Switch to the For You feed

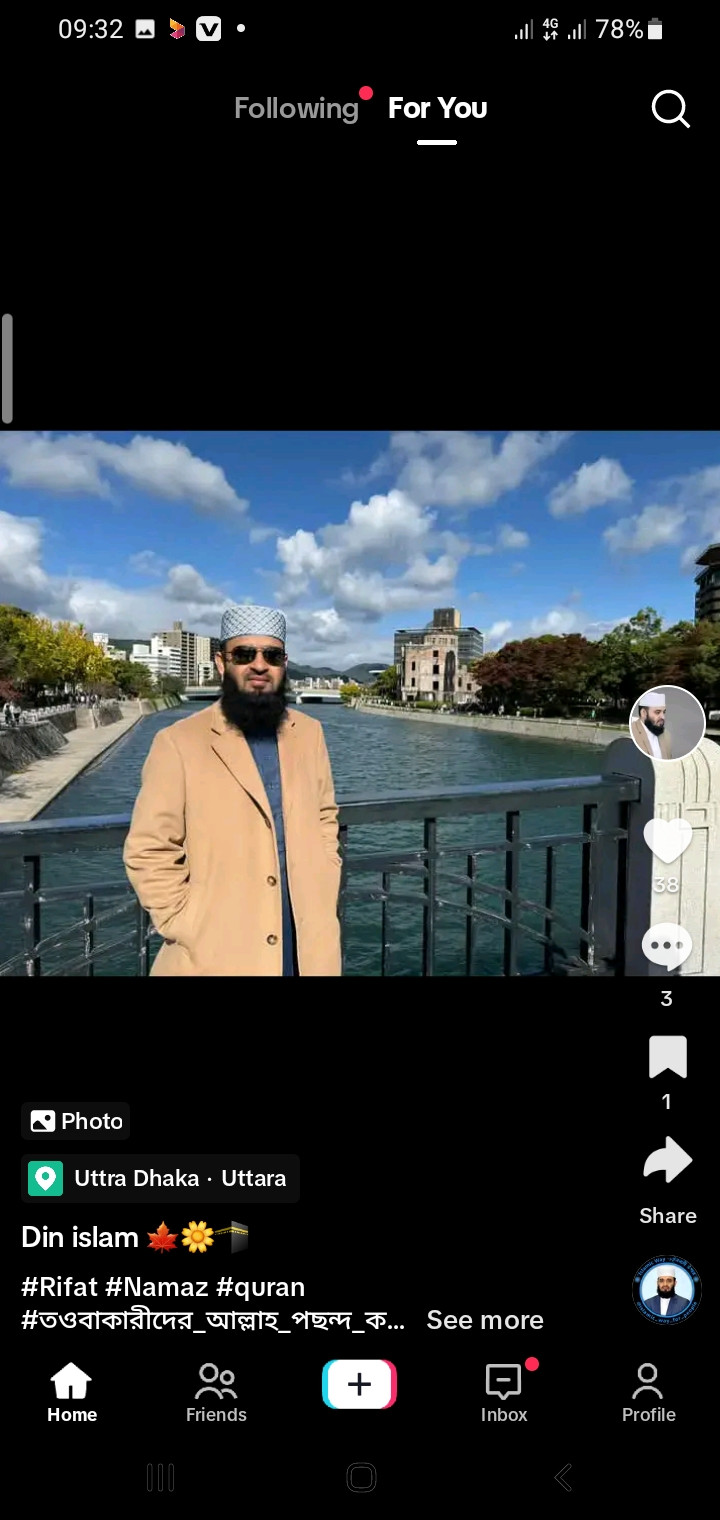pyautogui.click(x=437, y=108)
